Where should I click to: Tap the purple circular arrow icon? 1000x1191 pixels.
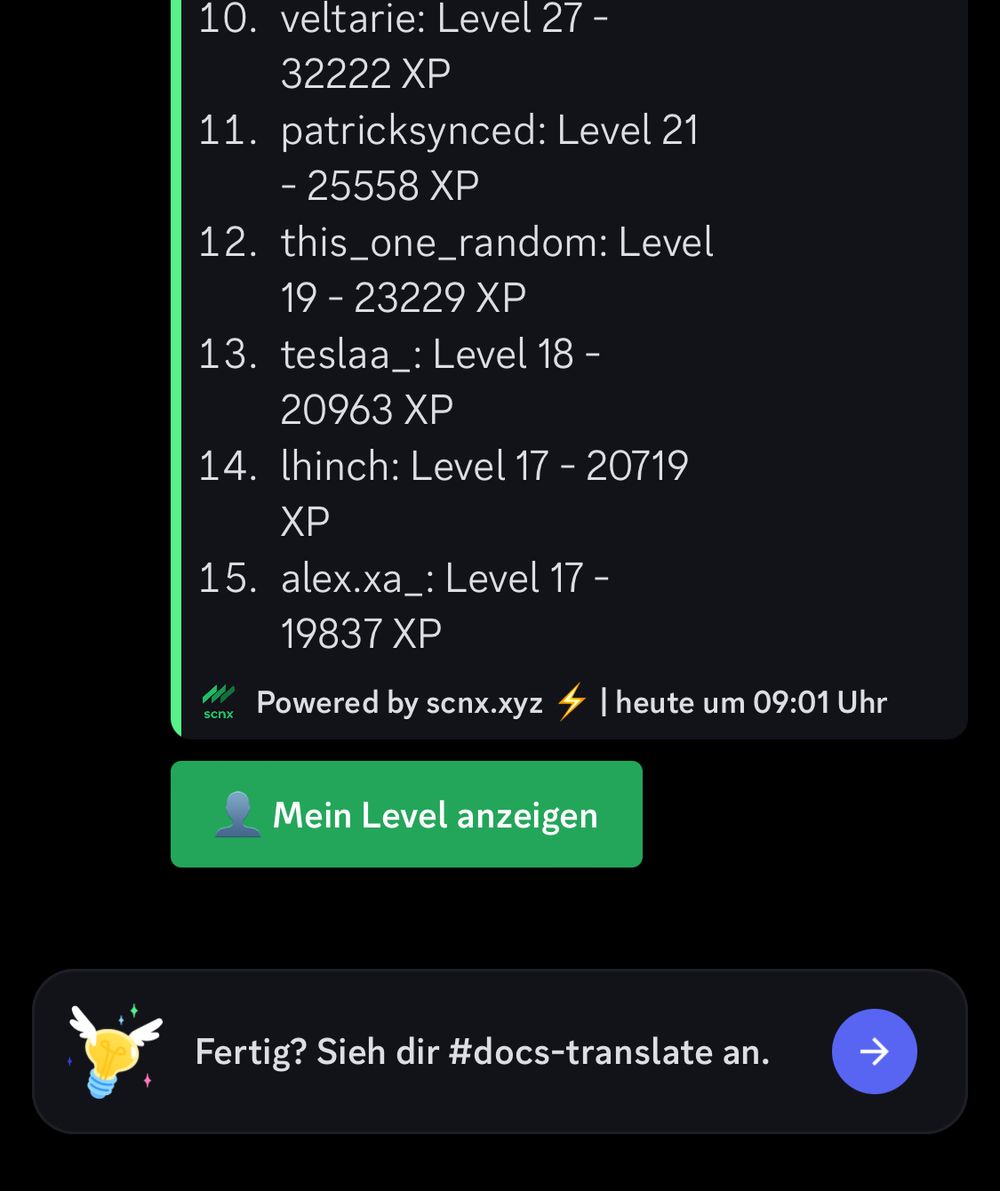(x=874, y=1051)
